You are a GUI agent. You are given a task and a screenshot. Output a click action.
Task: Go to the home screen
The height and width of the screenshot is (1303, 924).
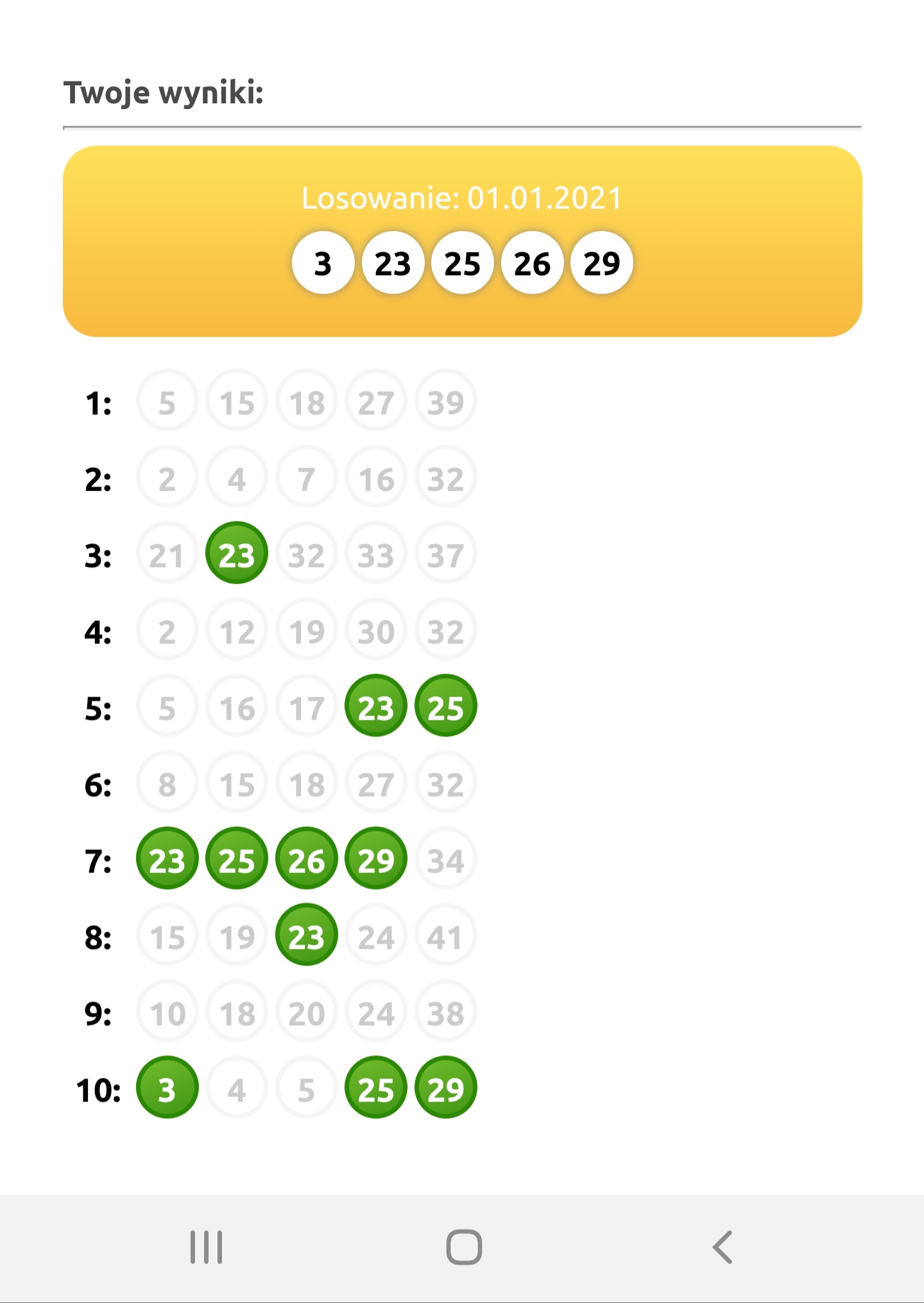(x=464, y=1247)
